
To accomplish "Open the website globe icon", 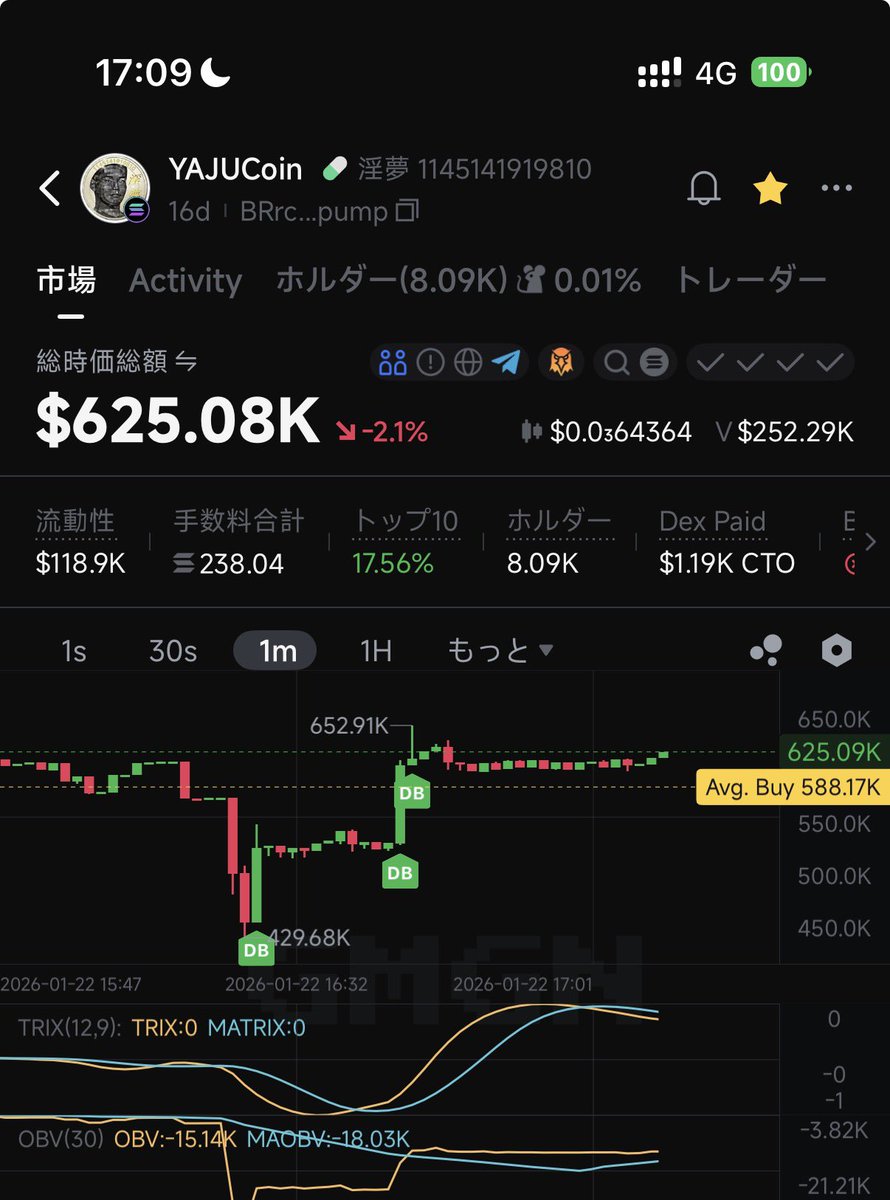I will pos(468,362).
